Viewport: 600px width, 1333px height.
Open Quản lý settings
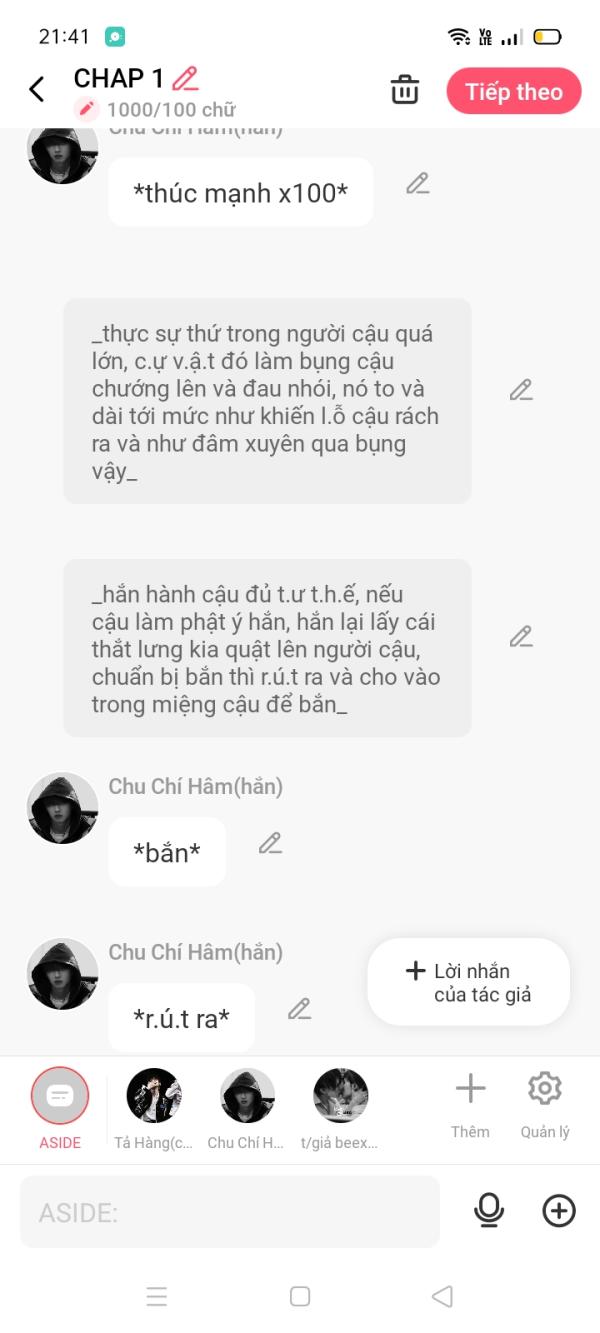click(x=545, y=1104)
